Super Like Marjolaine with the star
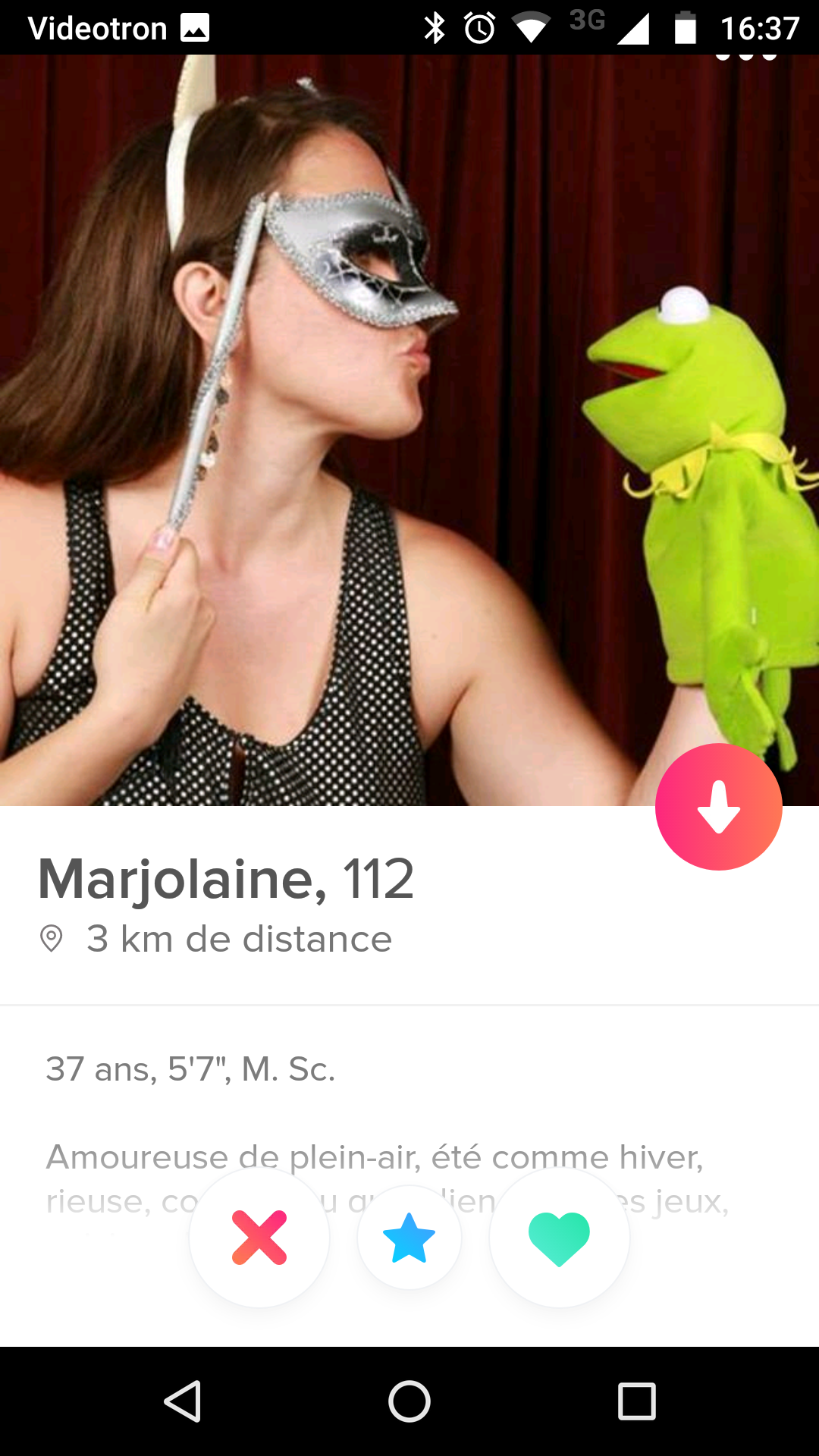819x1456 pixels. [x=409, y=1238]
